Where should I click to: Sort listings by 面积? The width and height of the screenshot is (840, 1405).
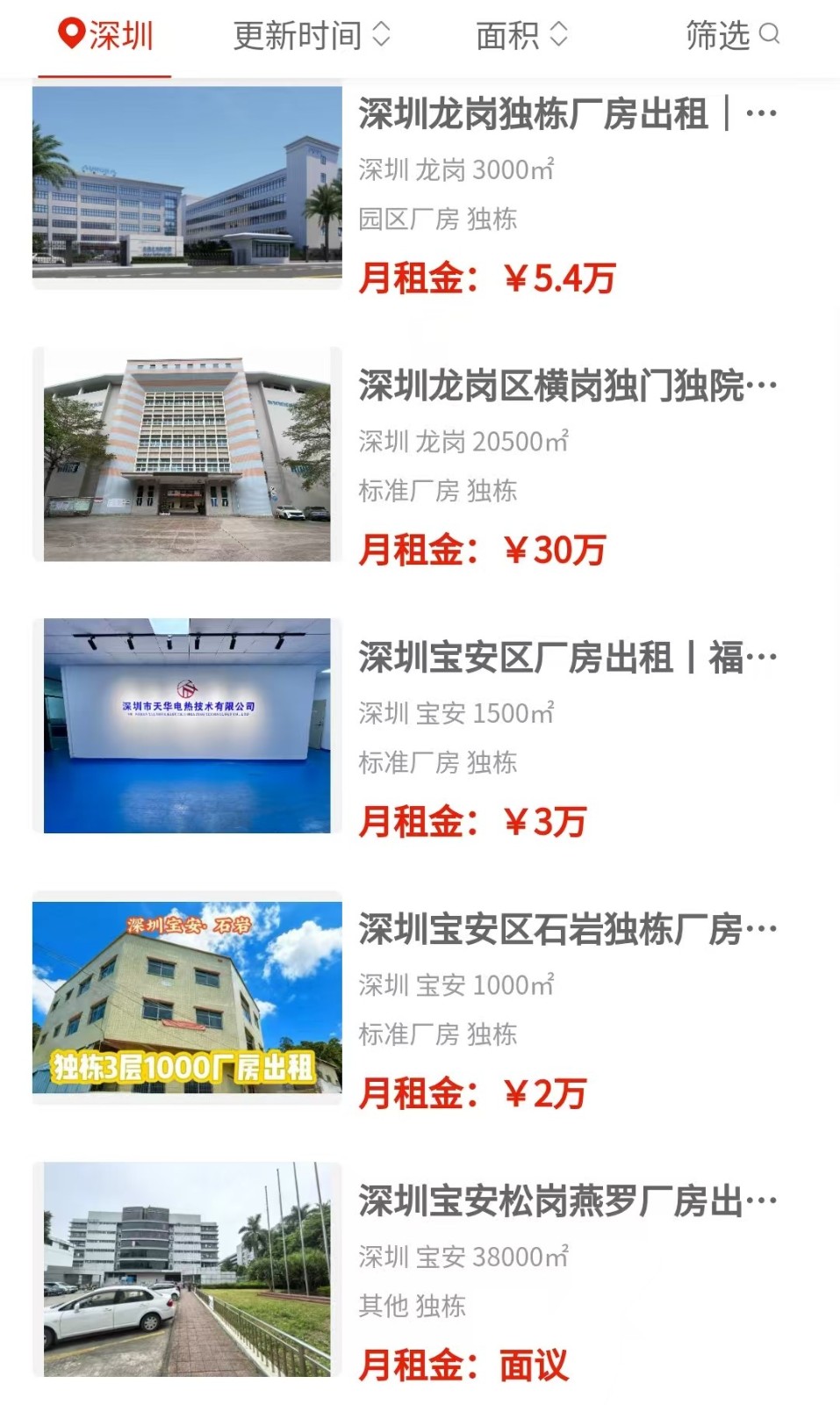pyautogui.click(x=521, y=36)
